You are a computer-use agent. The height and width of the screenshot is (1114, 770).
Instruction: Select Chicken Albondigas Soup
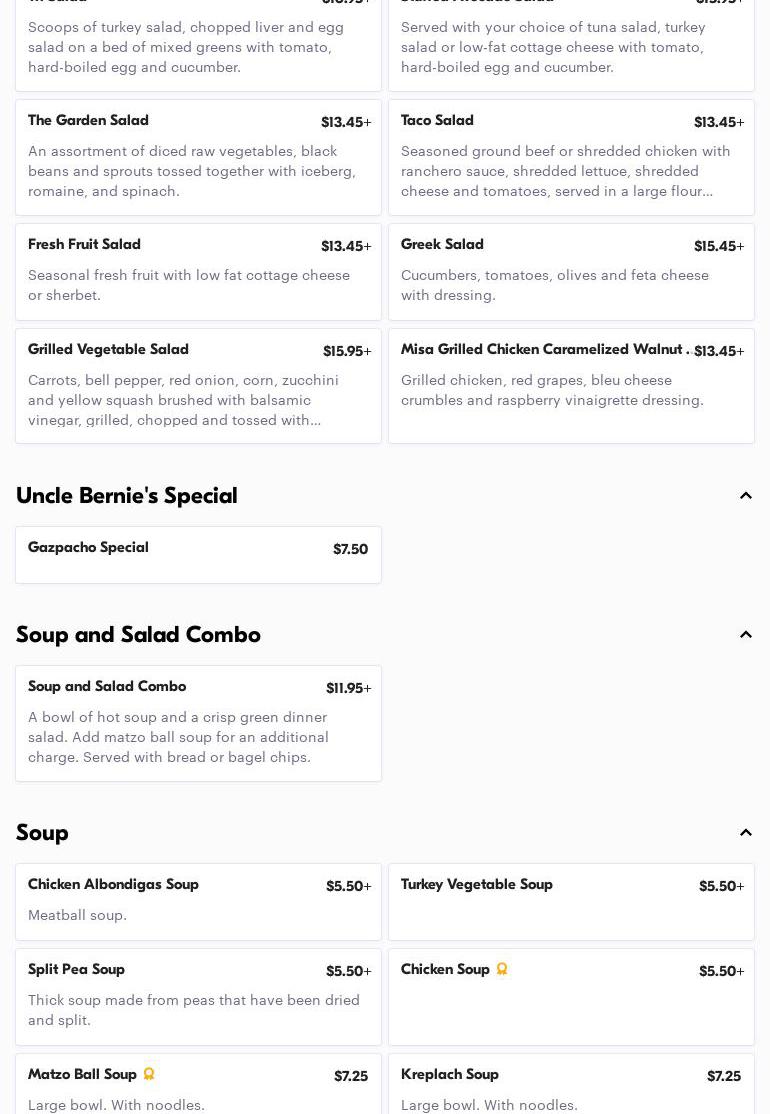198,901
